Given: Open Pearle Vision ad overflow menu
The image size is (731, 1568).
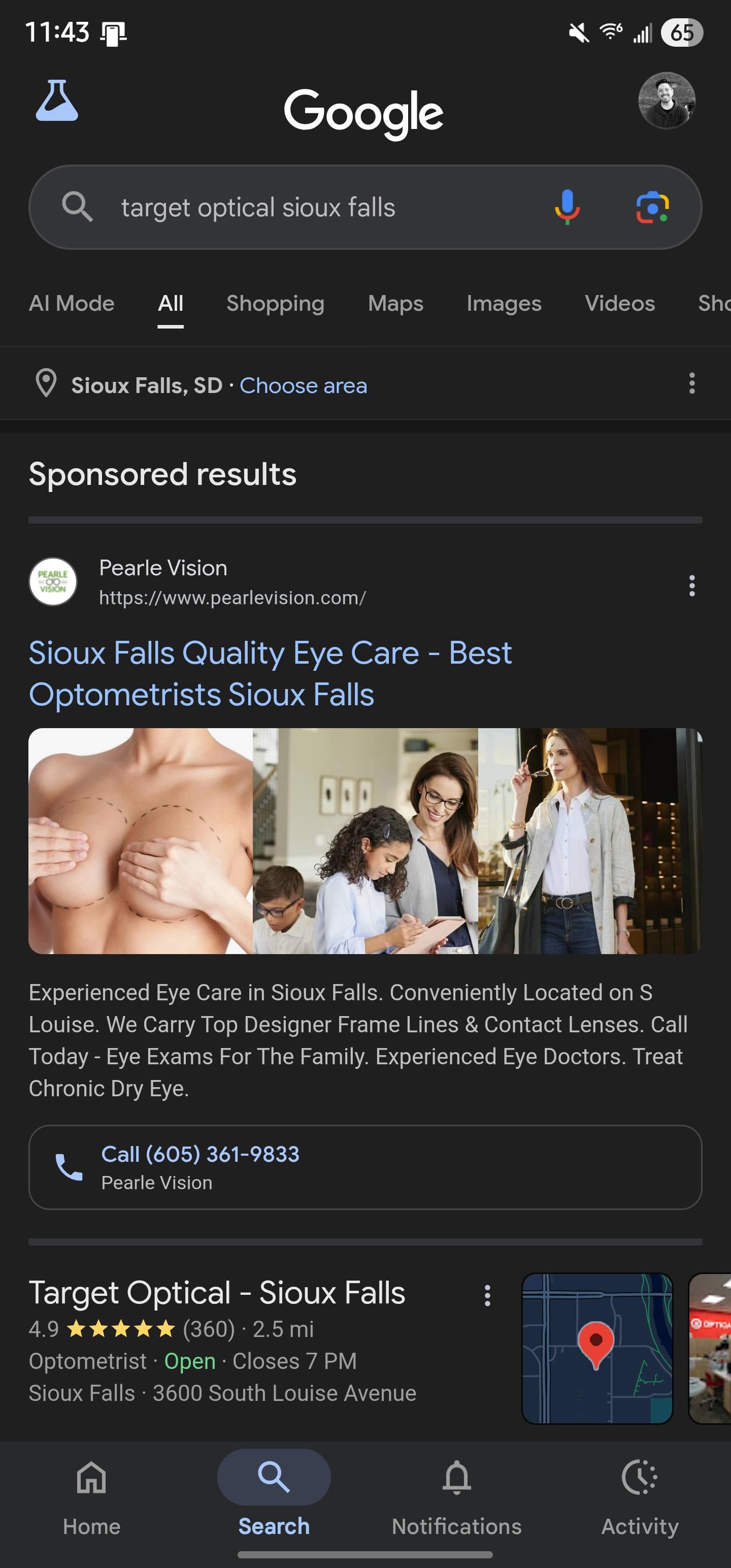Looking at the screenshot, I should coord(691,585).
